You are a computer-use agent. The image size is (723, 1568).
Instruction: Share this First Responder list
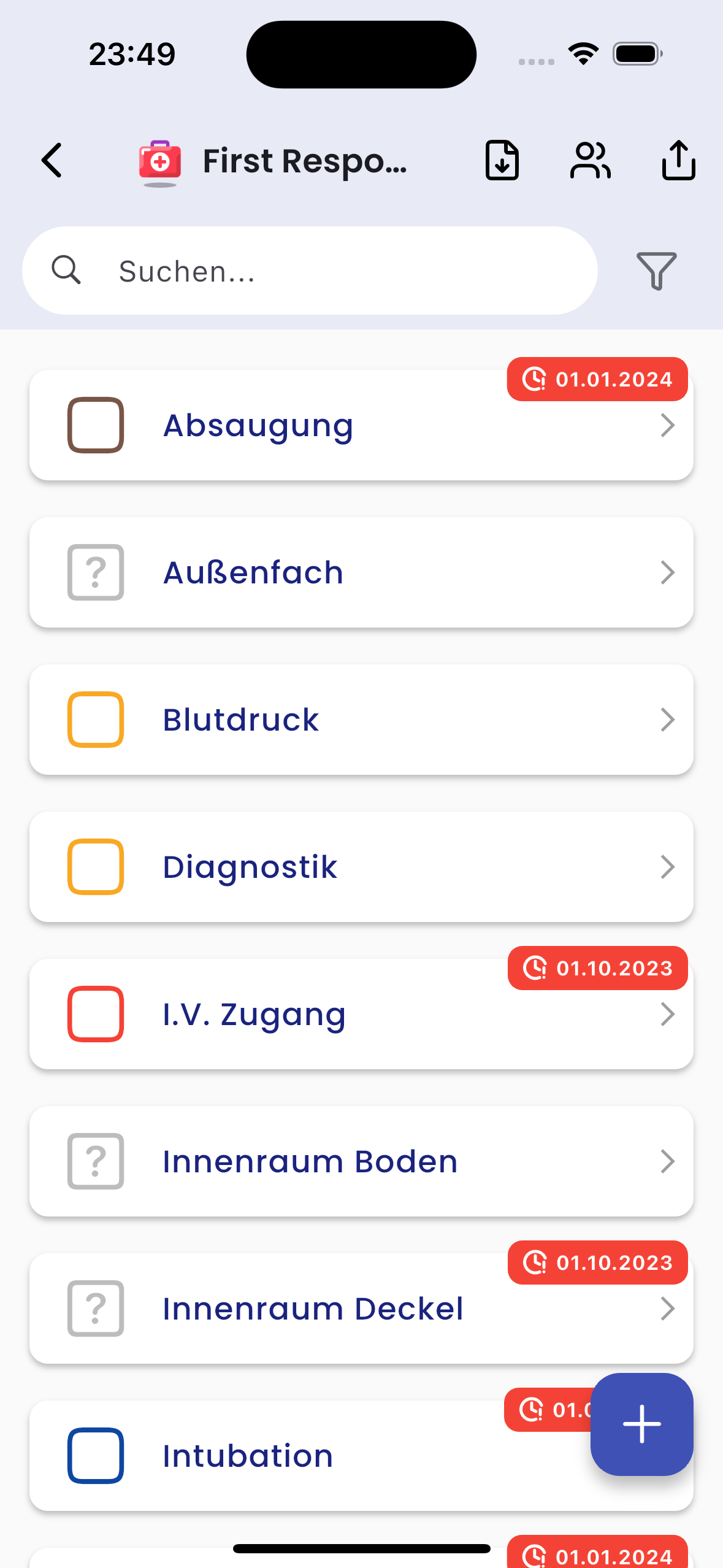pyautogui.click(x=678, y=161)
